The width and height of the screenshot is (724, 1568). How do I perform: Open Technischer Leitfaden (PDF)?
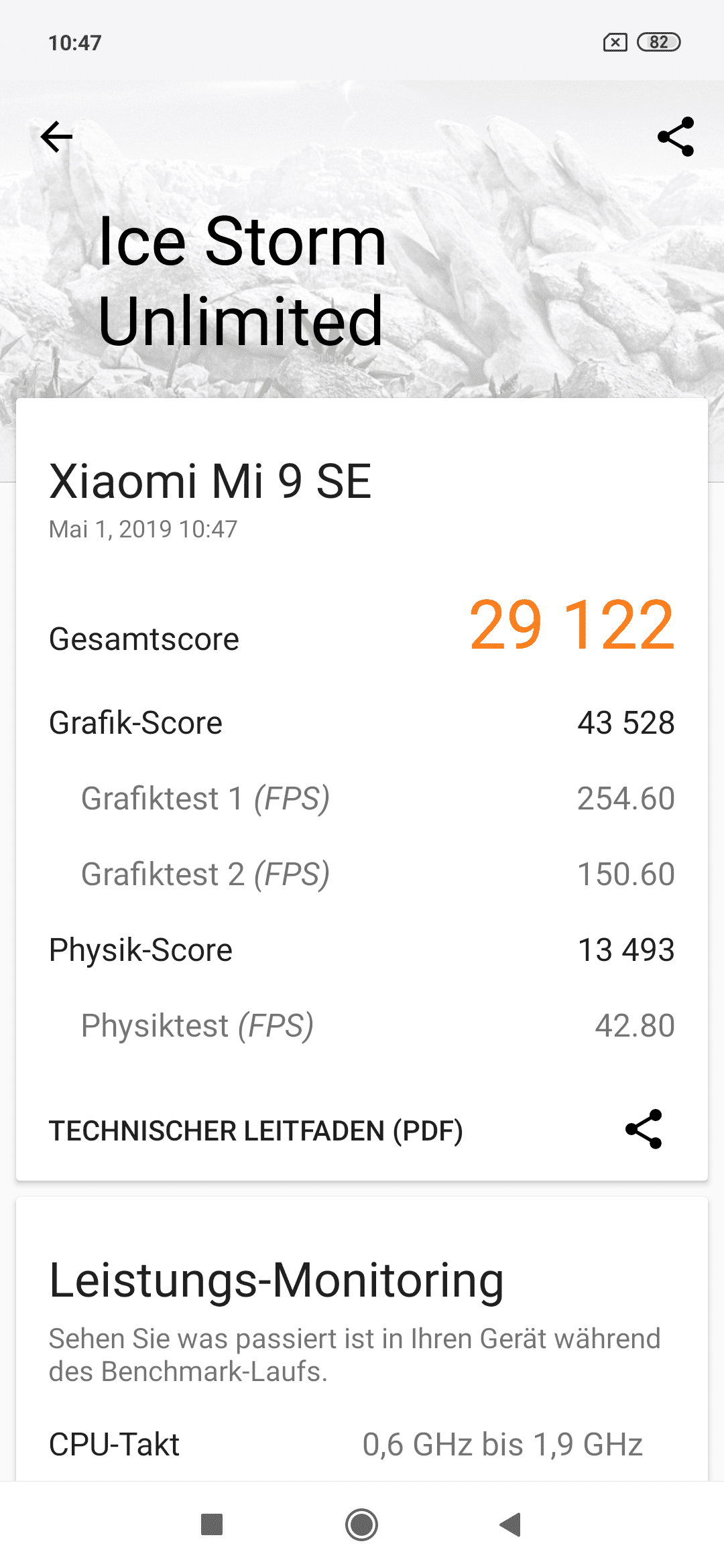[256, 1130]
